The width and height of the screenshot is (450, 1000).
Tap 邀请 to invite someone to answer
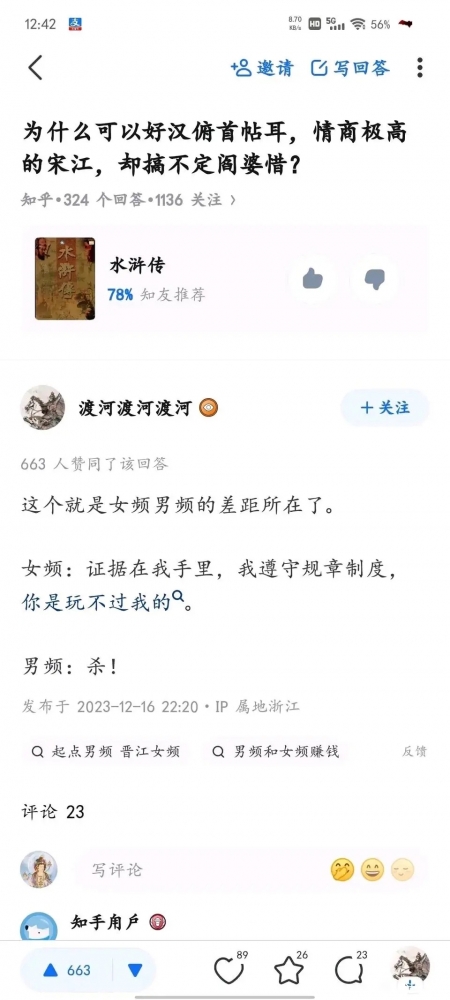[262, 68]
